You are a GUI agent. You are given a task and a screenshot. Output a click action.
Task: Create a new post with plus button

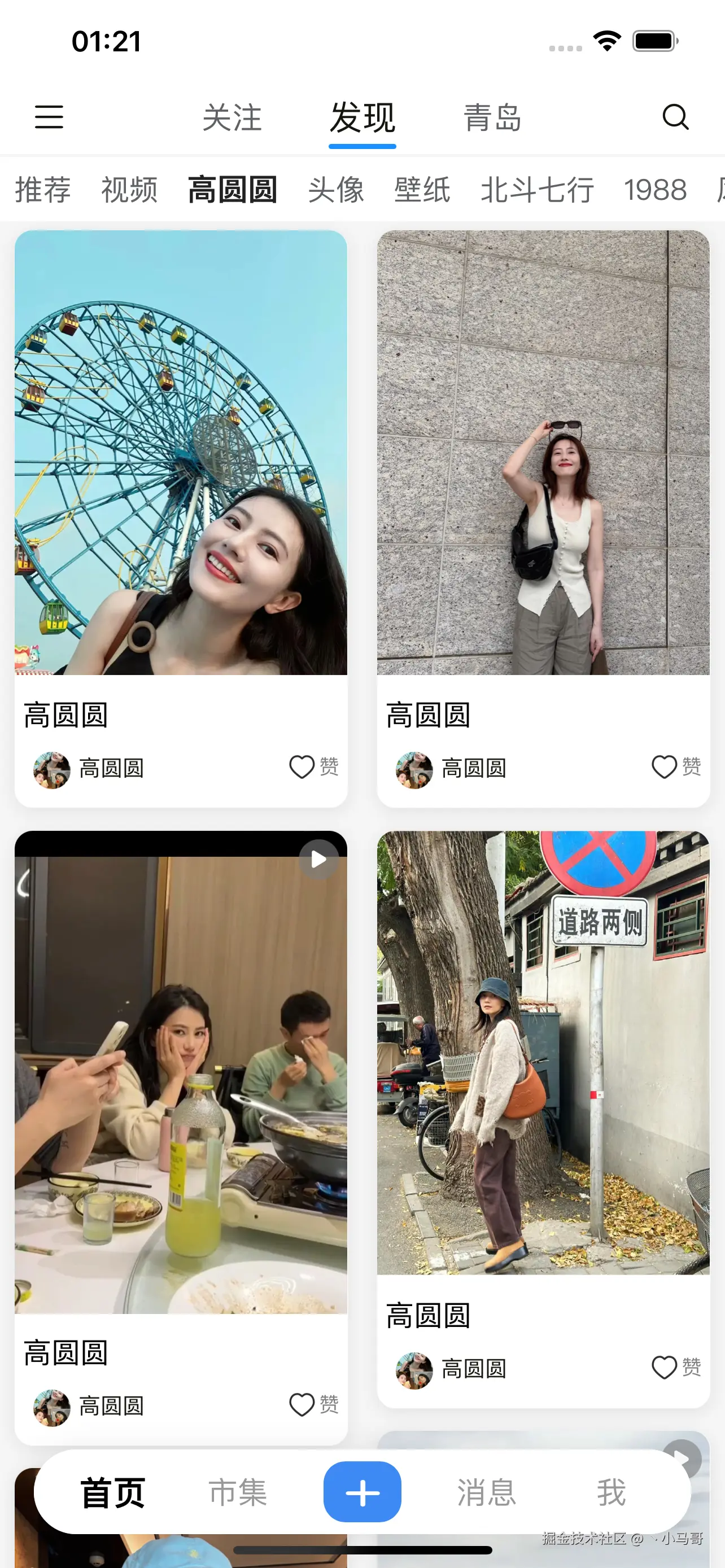click(x=362, y=1492)
